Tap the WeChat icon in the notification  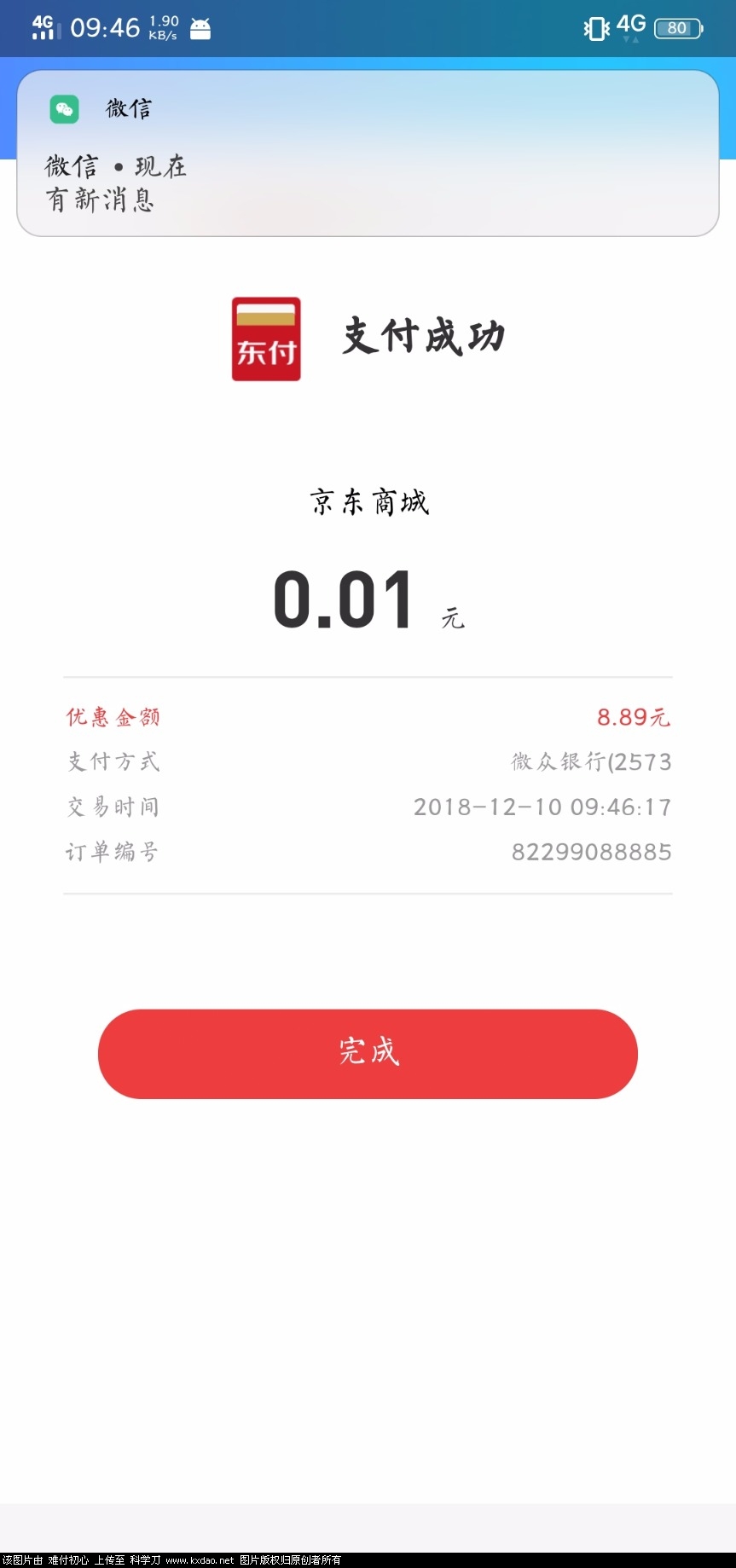[x=65, y=108]
